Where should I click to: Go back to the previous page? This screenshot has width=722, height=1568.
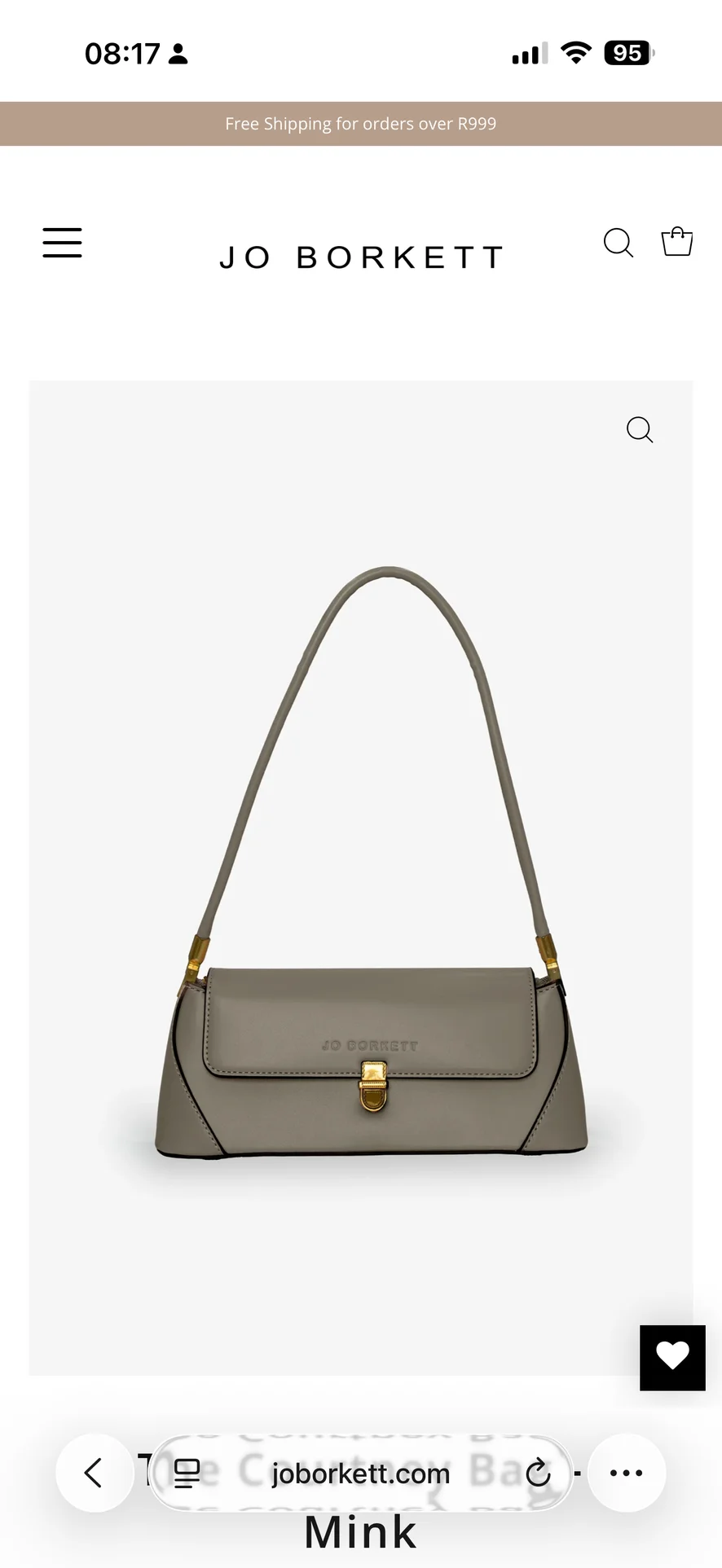94,1473
